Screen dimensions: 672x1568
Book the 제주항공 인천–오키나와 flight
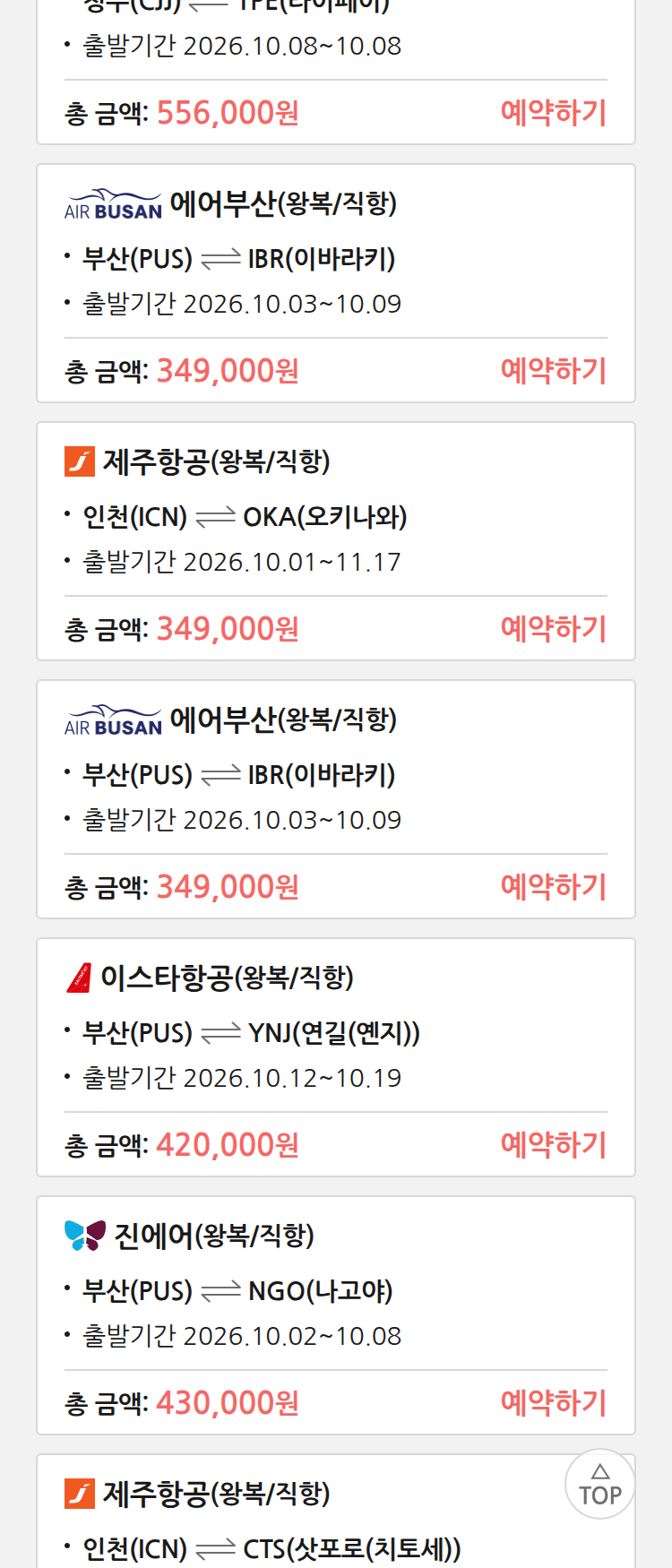pos(554,629)
